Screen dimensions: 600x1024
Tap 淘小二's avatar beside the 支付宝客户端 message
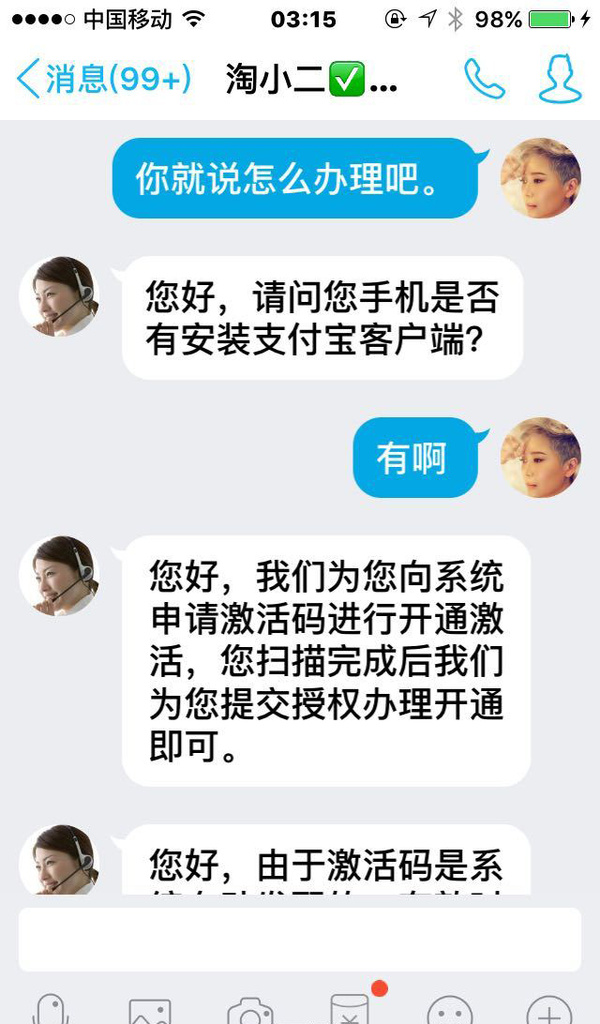tap(60, 297)
